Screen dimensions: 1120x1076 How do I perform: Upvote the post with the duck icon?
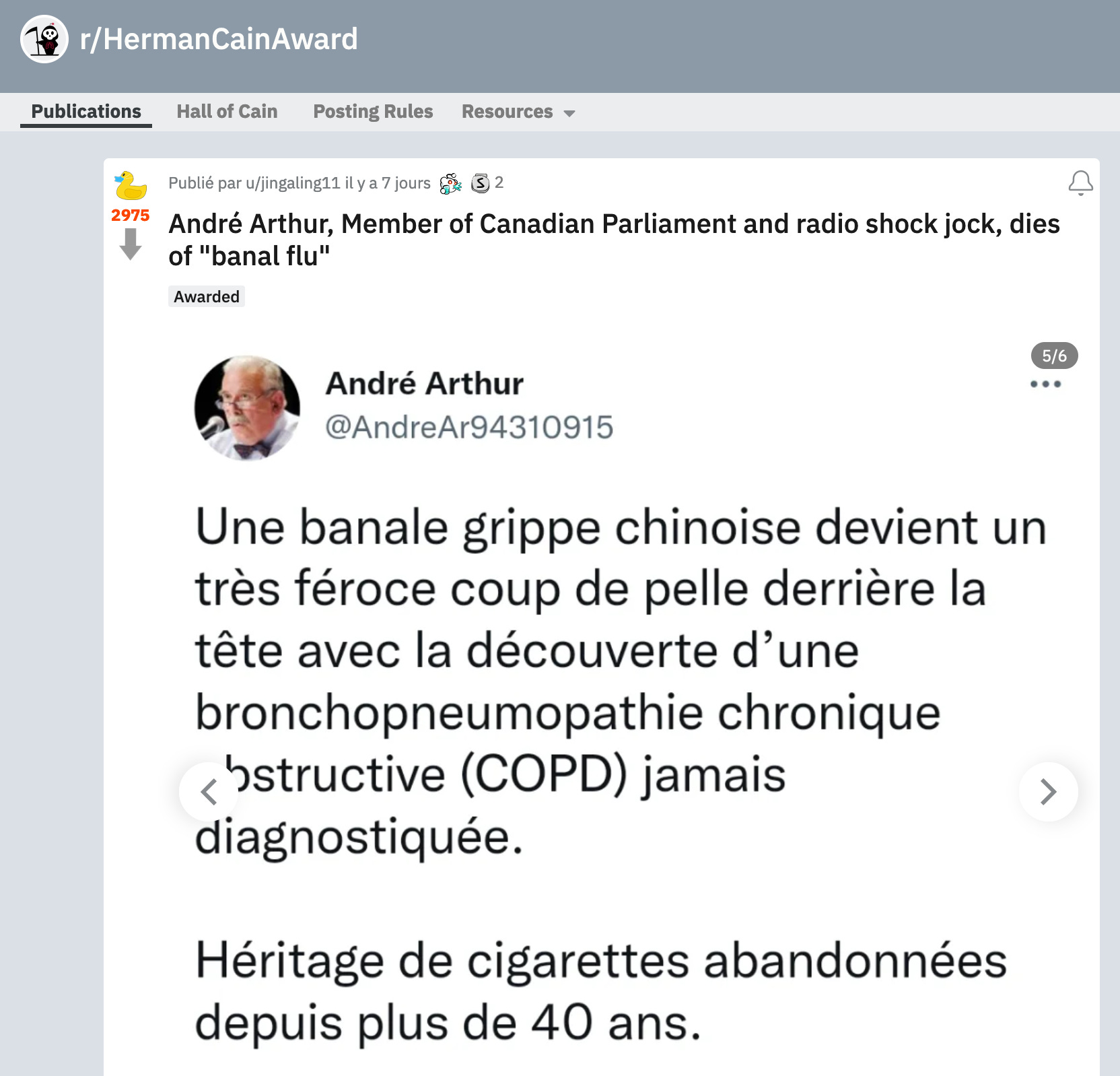pos(131,186)
